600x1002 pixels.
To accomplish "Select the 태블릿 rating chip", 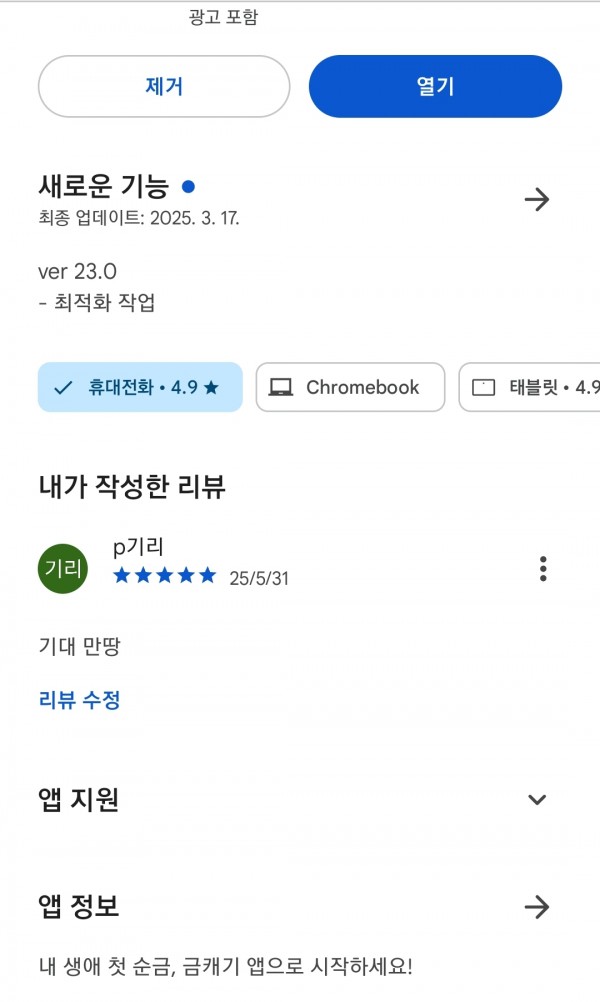I will click(530, 387).
